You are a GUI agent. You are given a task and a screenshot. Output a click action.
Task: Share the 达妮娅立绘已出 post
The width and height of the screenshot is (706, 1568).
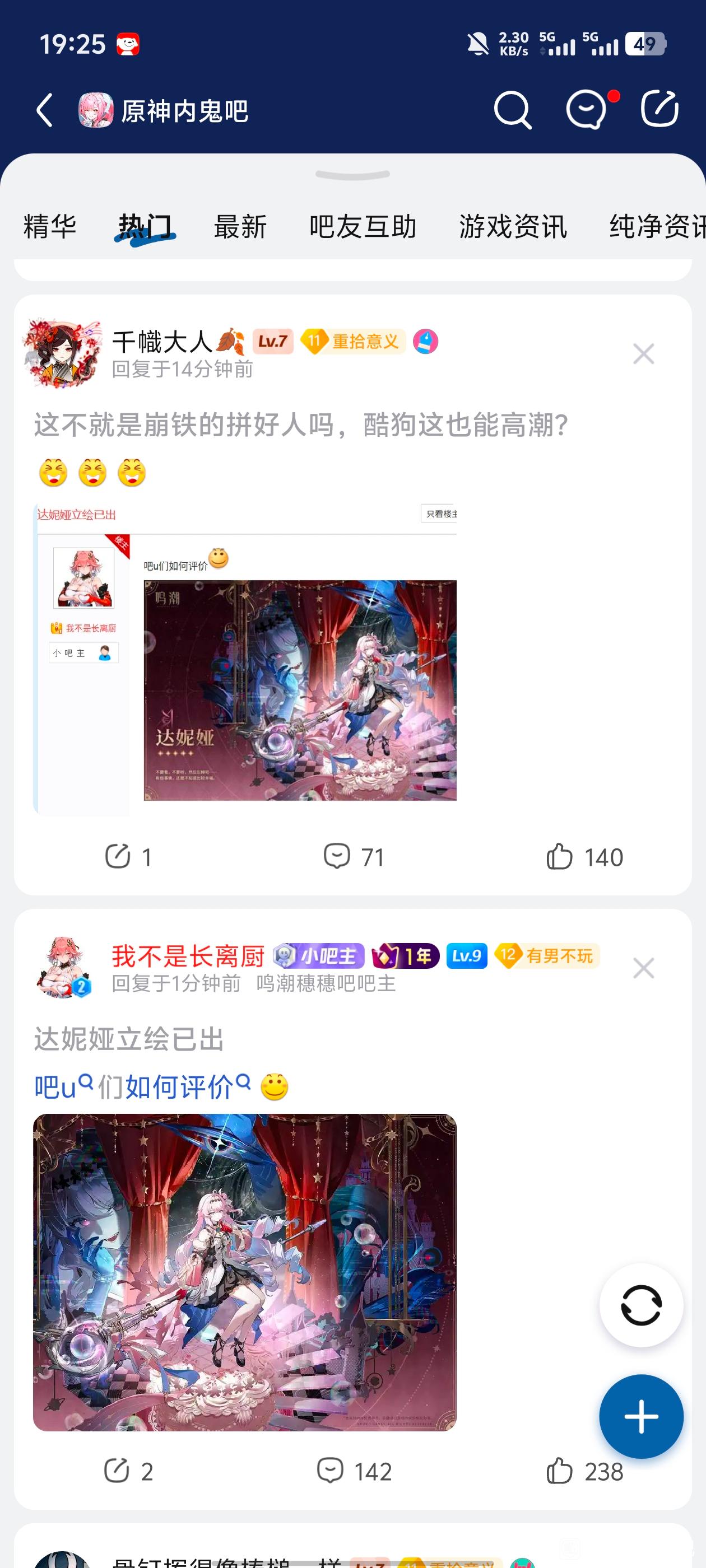point(128,1471)
